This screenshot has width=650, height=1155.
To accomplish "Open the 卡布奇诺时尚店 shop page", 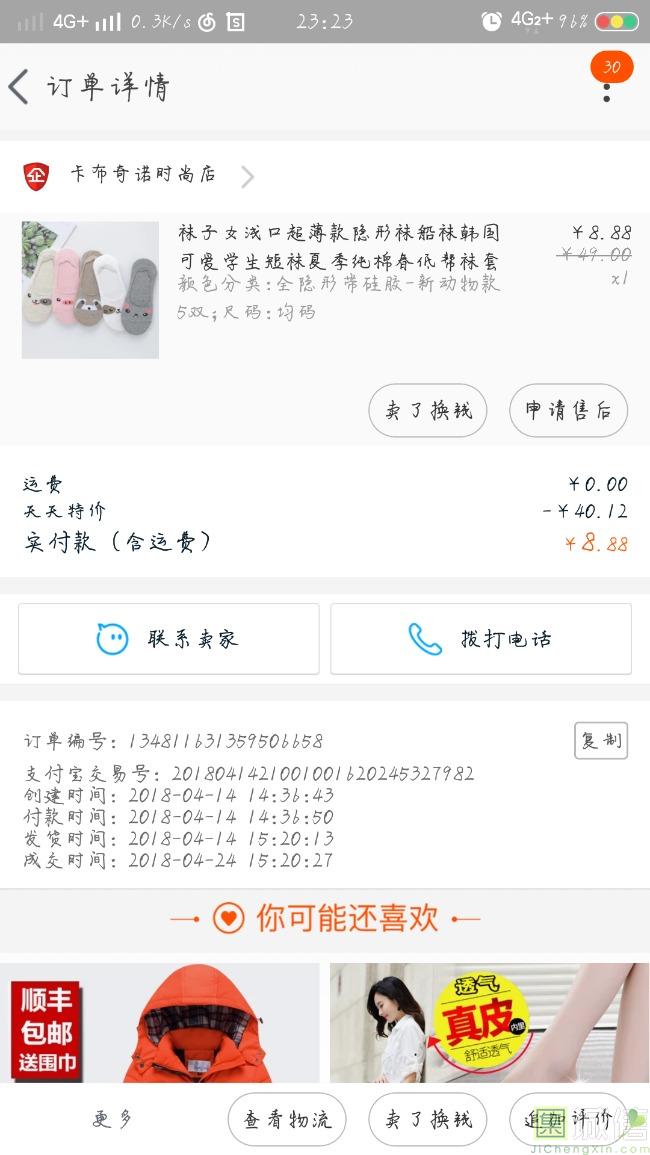I will 142,175.
